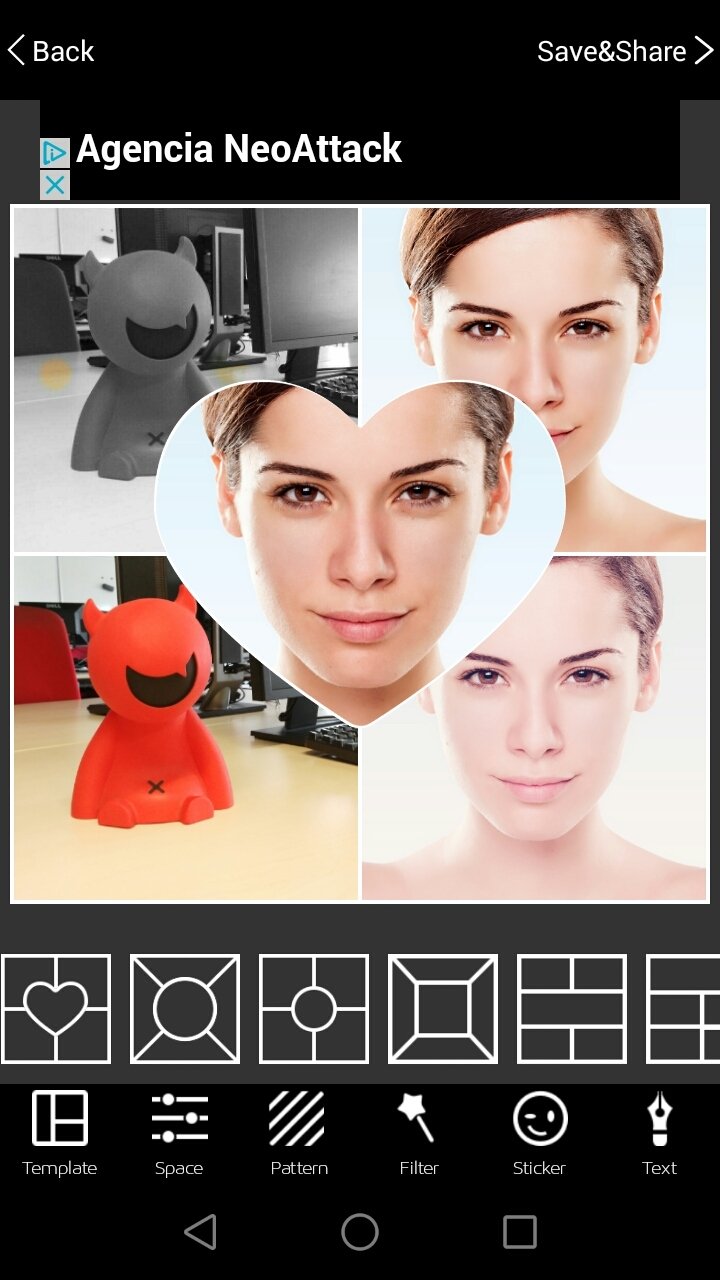Open the Agencia NeoAttack ad banner
The image size is (720, 1280).
(x=360, y=150)
